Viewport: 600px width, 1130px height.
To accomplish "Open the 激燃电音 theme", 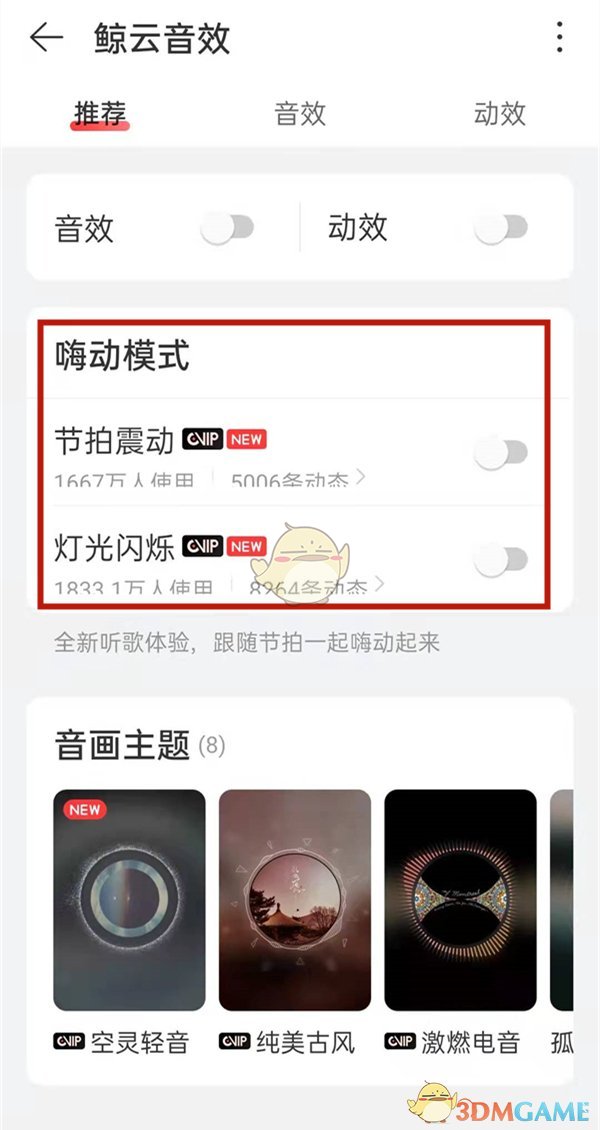I will 460,900.
